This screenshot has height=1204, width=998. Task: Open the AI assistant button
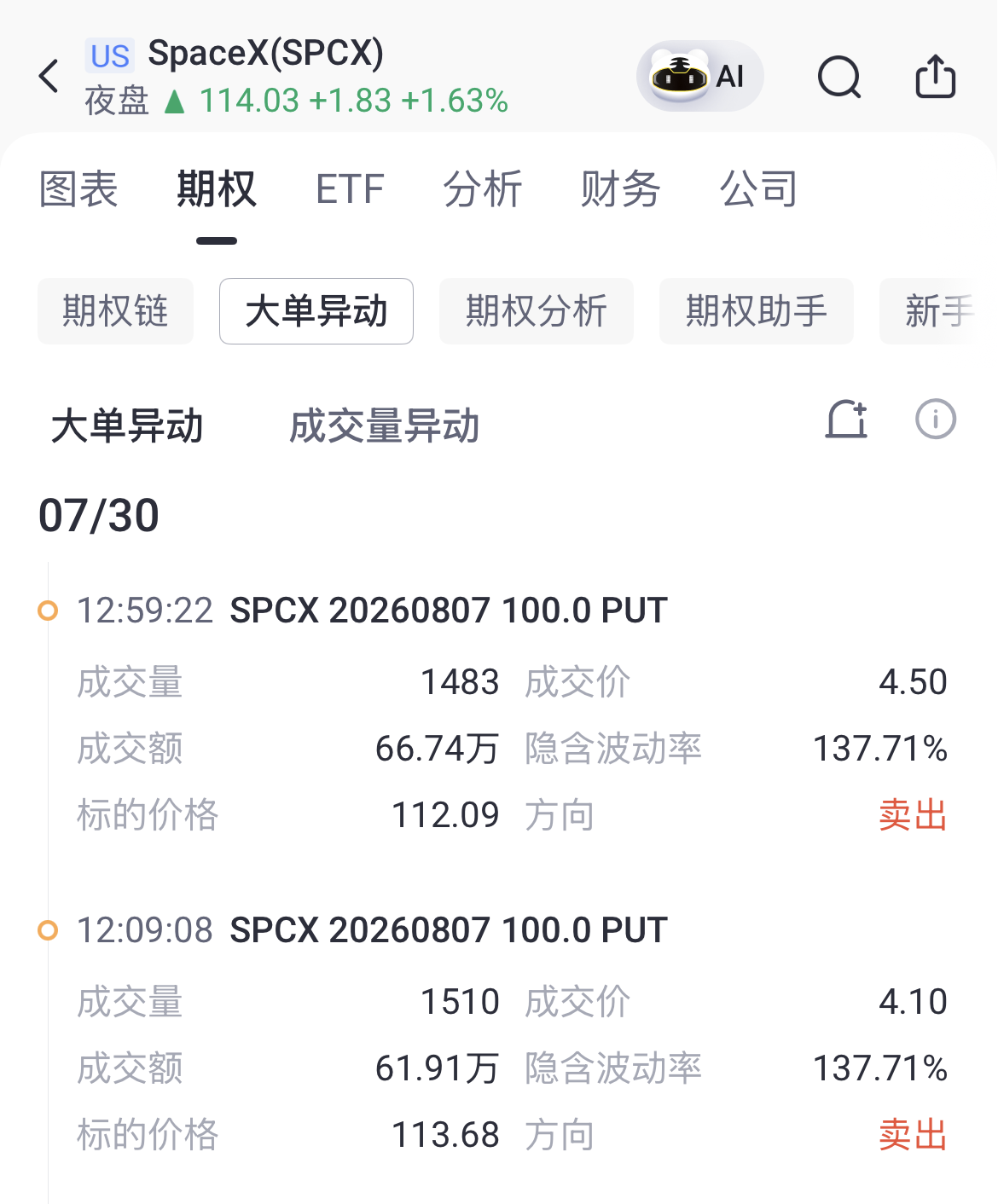point(699,76)
